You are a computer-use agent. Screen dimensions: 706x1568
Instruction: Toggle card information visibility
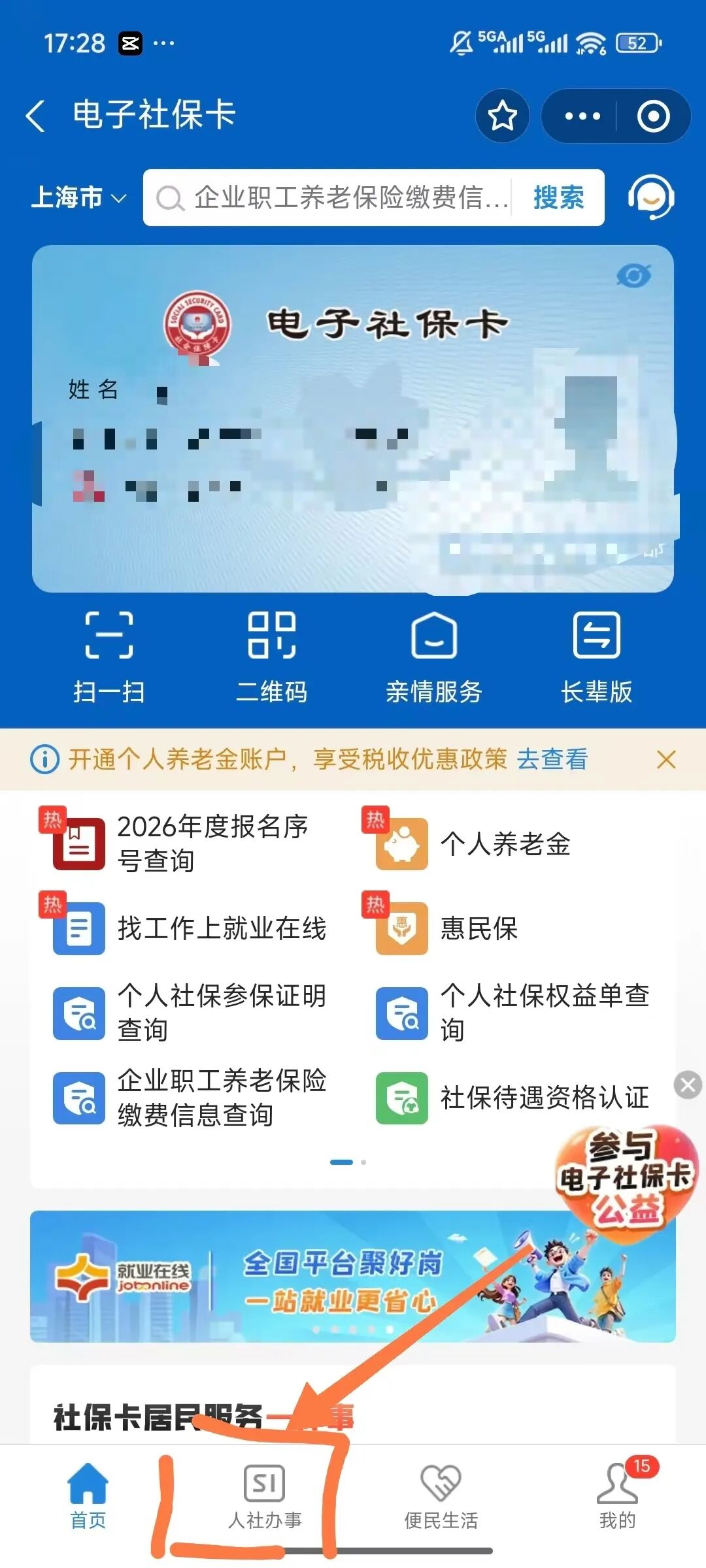633,276
